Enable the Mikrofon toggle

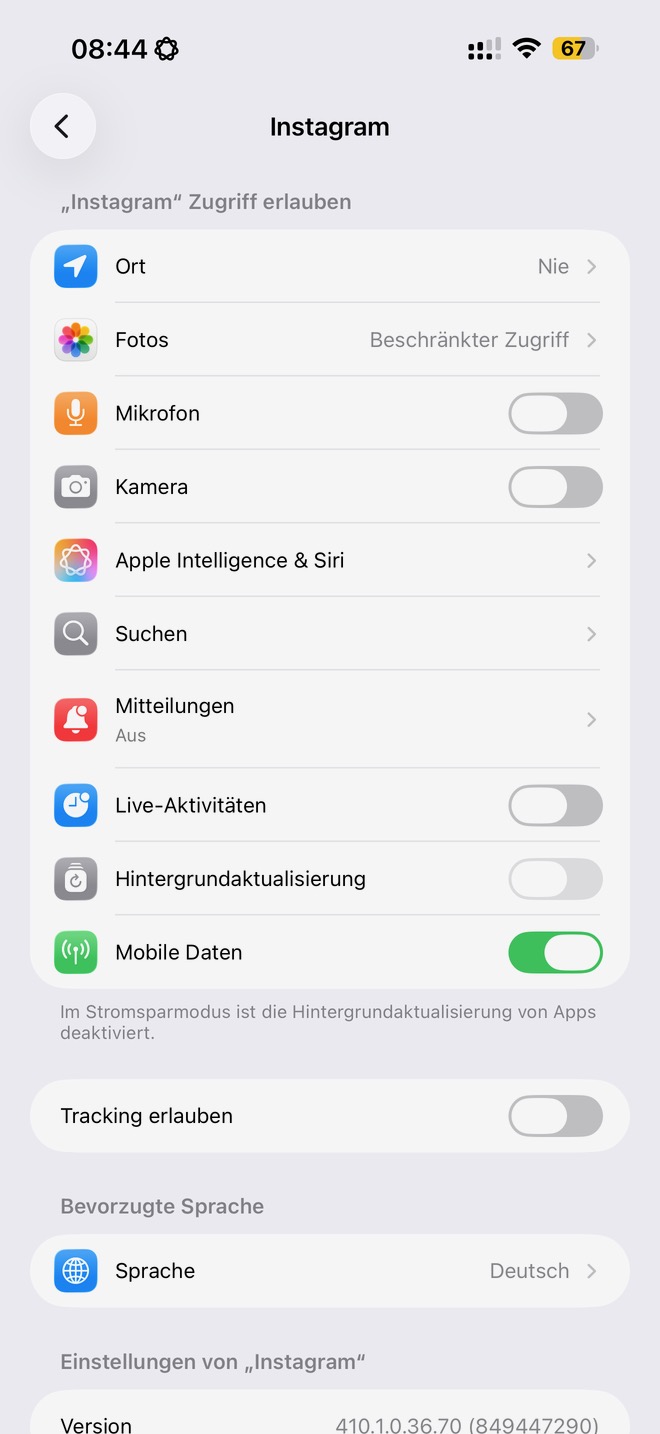555,414
